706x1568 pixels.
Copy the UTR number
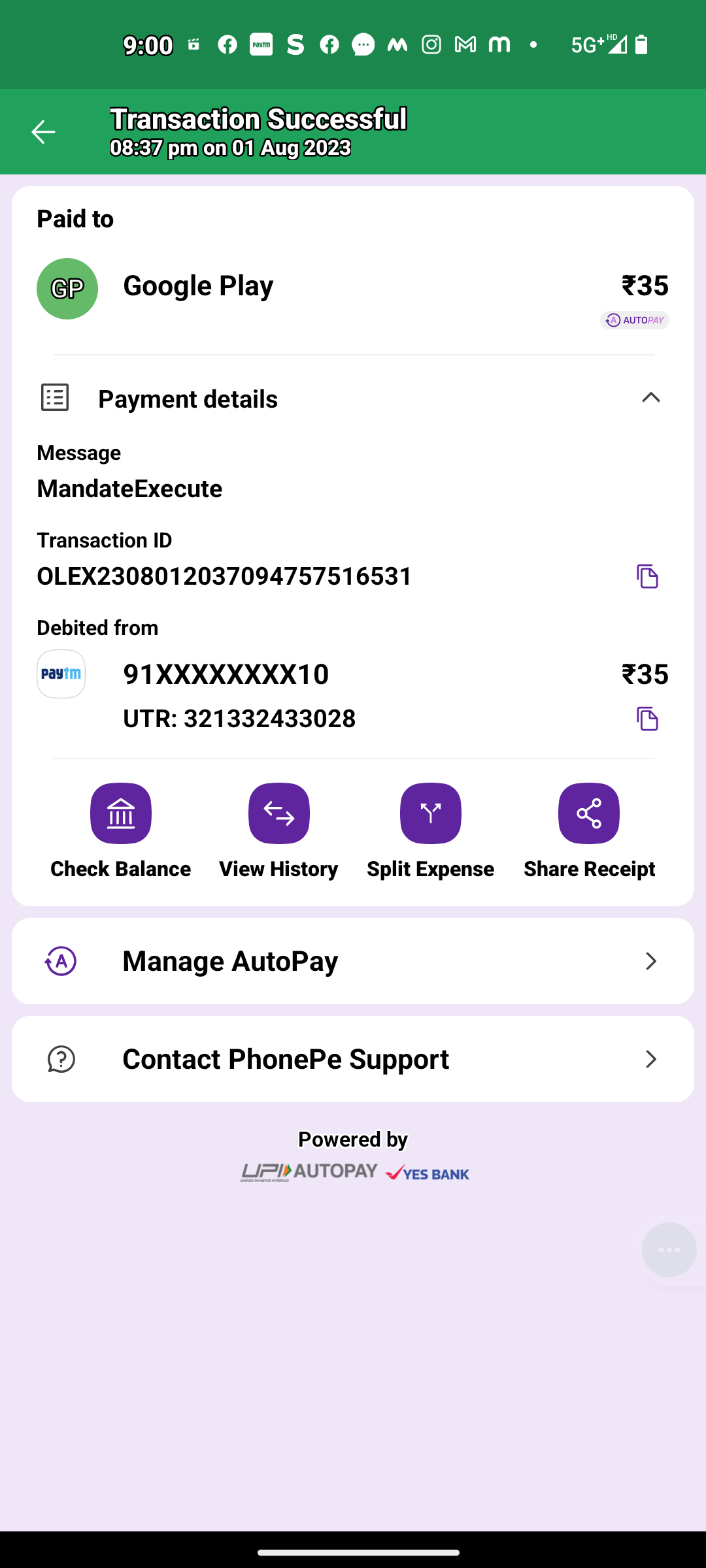(x=647, y=719)
